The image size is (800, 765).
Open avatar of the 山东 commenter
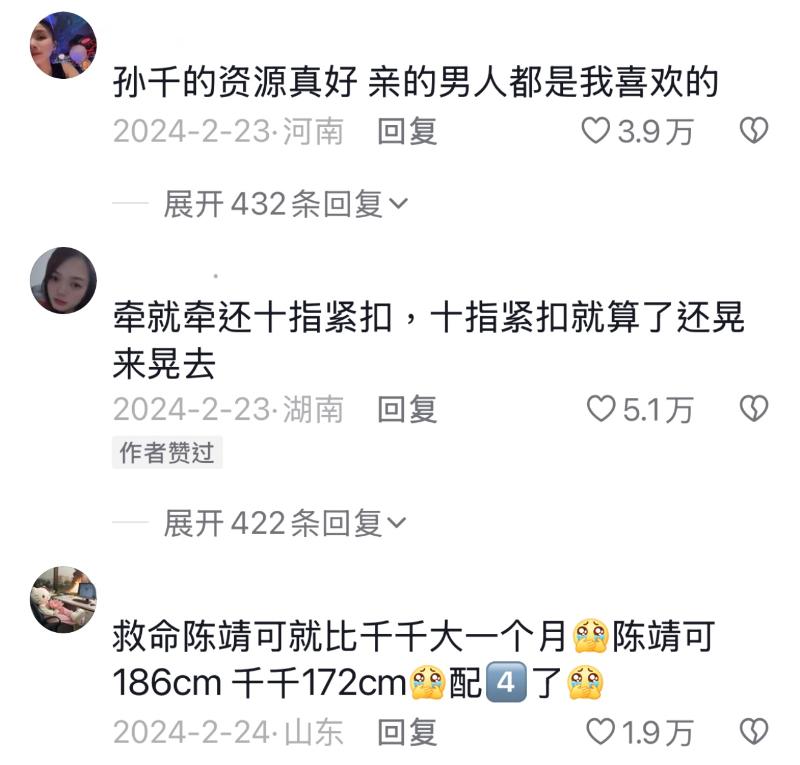click(x=64, y=599)
